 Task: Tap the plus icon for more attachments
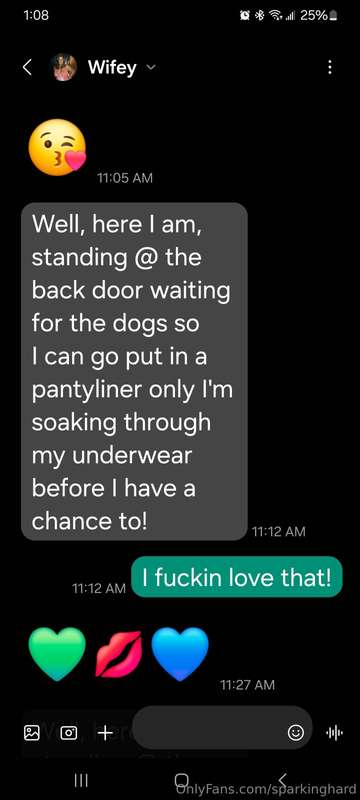point(105,733)
